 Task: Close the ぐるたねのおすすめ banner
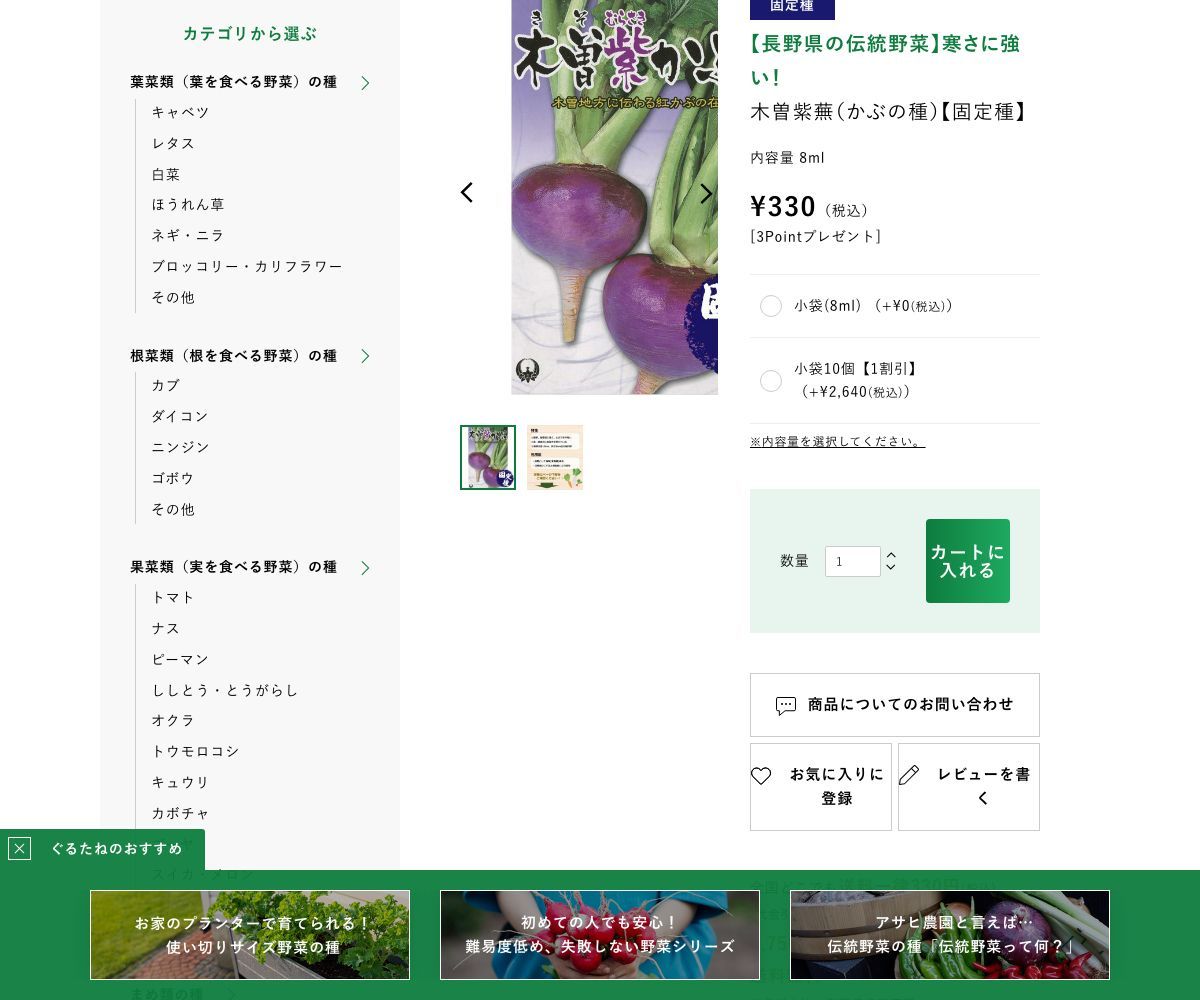[19, 849]
